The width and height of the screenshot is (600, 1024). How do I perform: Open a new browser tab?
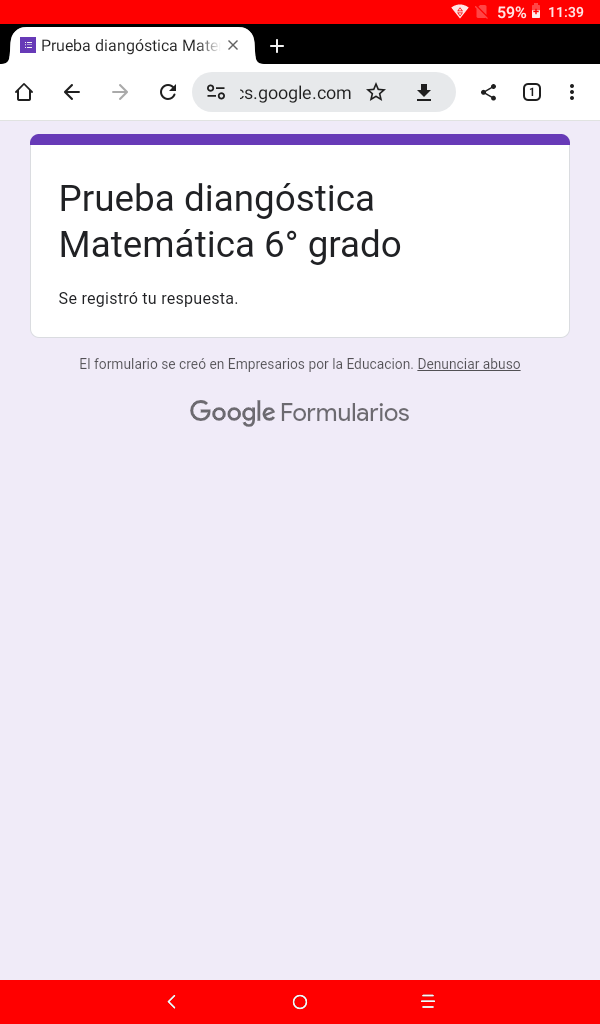(277, 46)
